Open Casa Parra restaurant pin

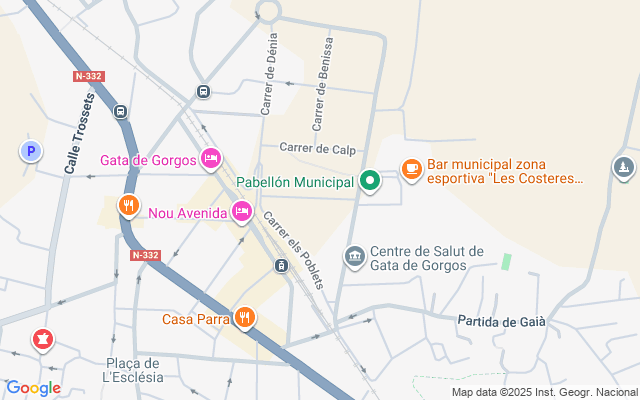tap(245, 318)
